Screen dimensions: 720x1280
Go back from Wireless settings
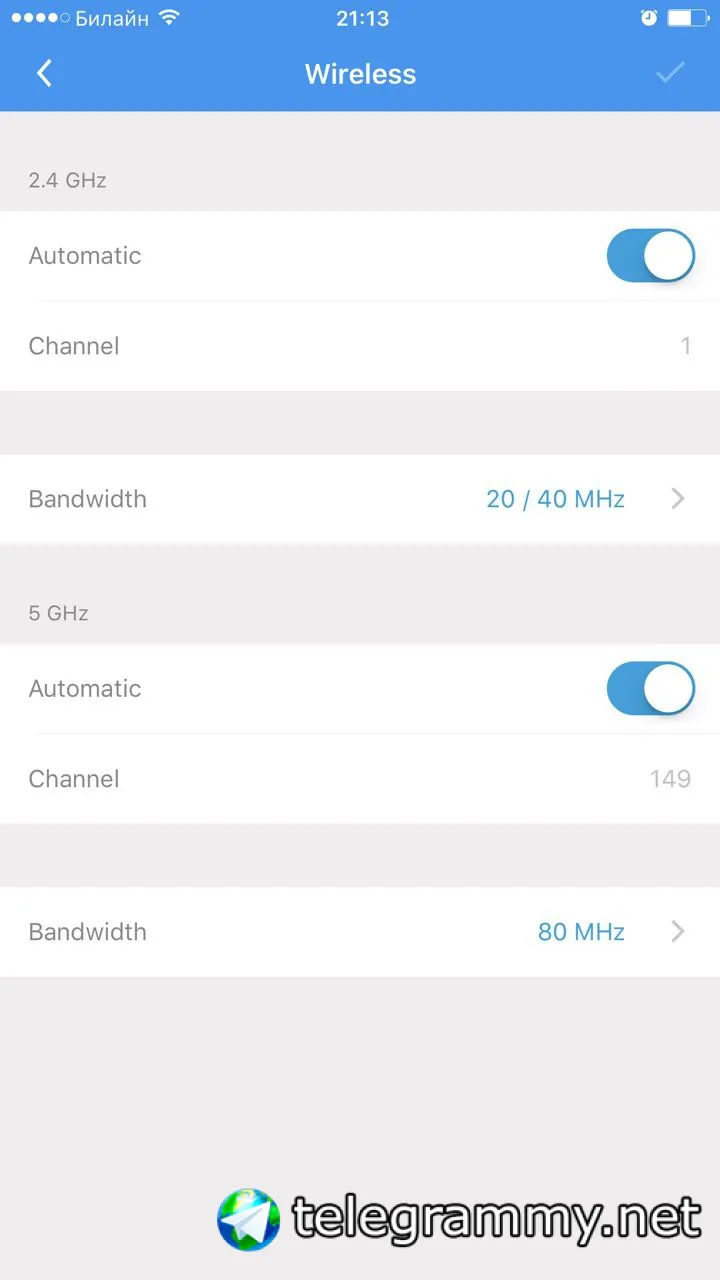coord(44,73)
